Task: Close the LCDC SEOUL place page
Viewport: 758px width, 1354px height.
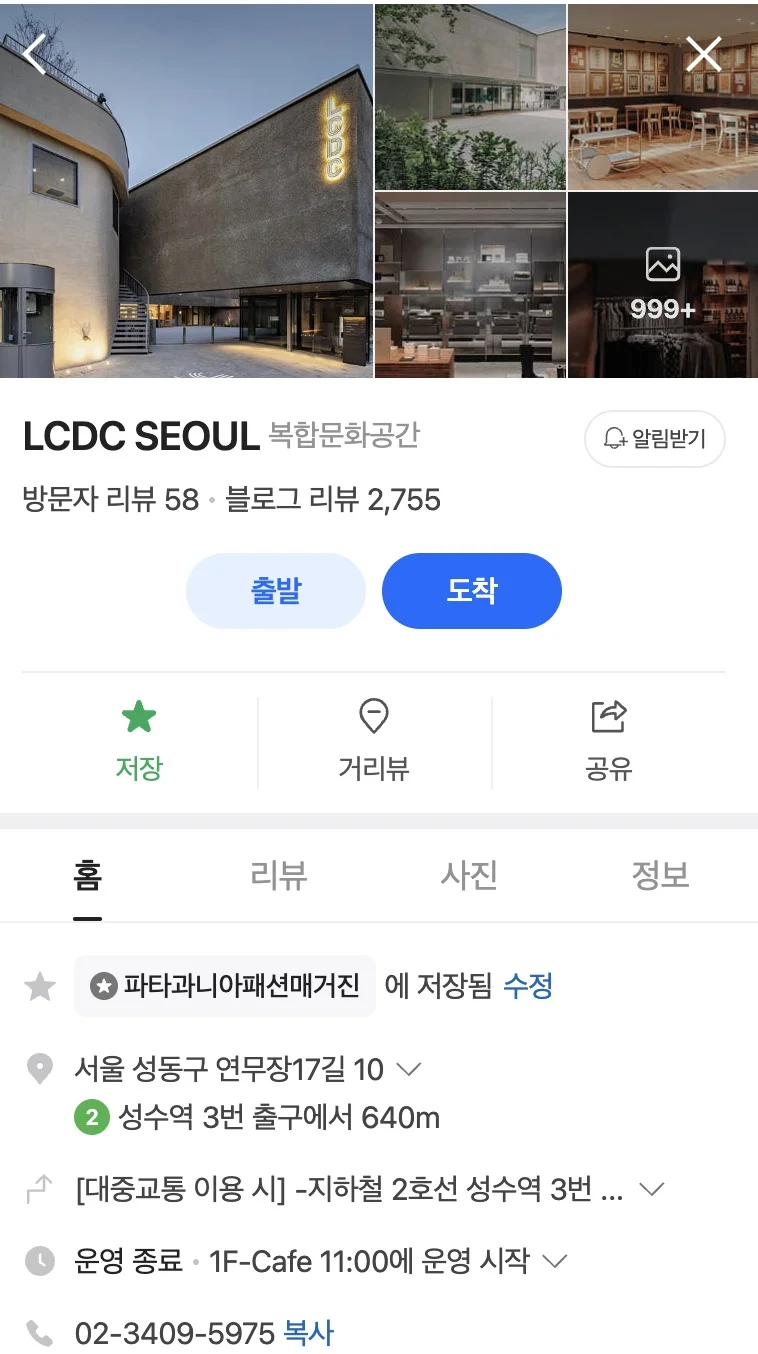Action: (703, 55)
